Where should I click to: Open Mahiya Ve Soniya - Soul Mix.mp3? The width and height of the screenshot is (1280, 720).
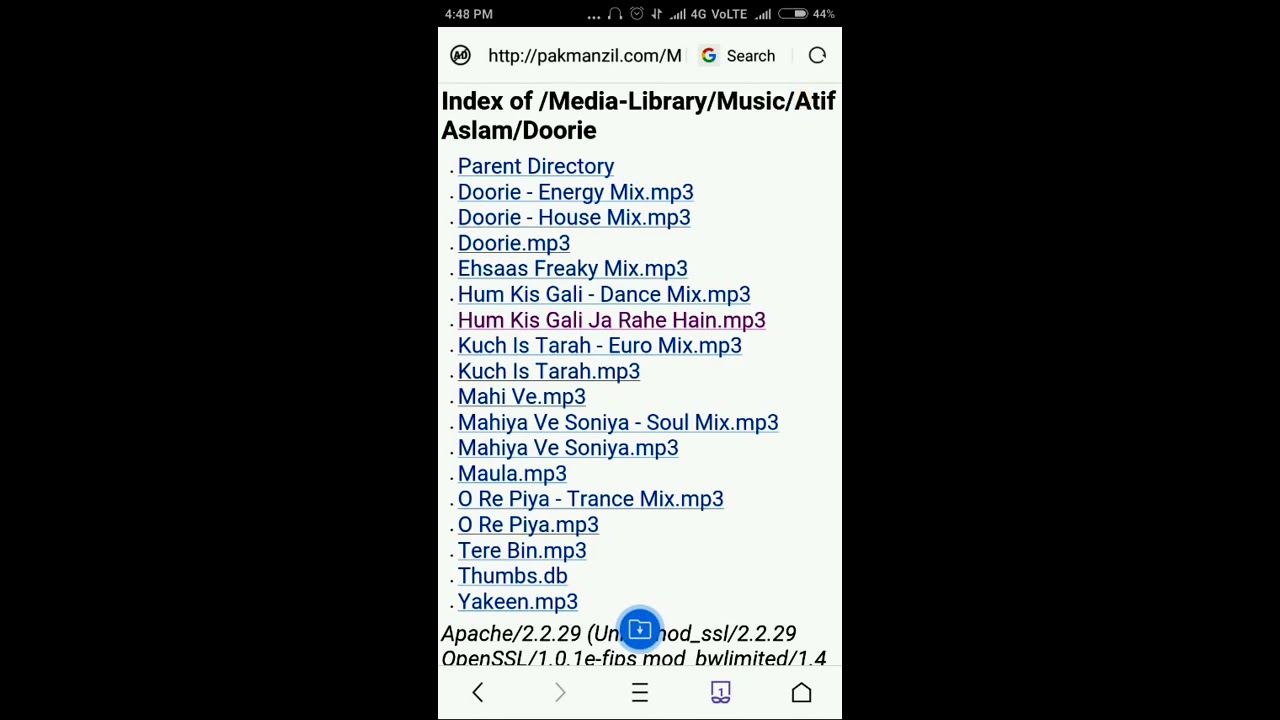[618, 422]
